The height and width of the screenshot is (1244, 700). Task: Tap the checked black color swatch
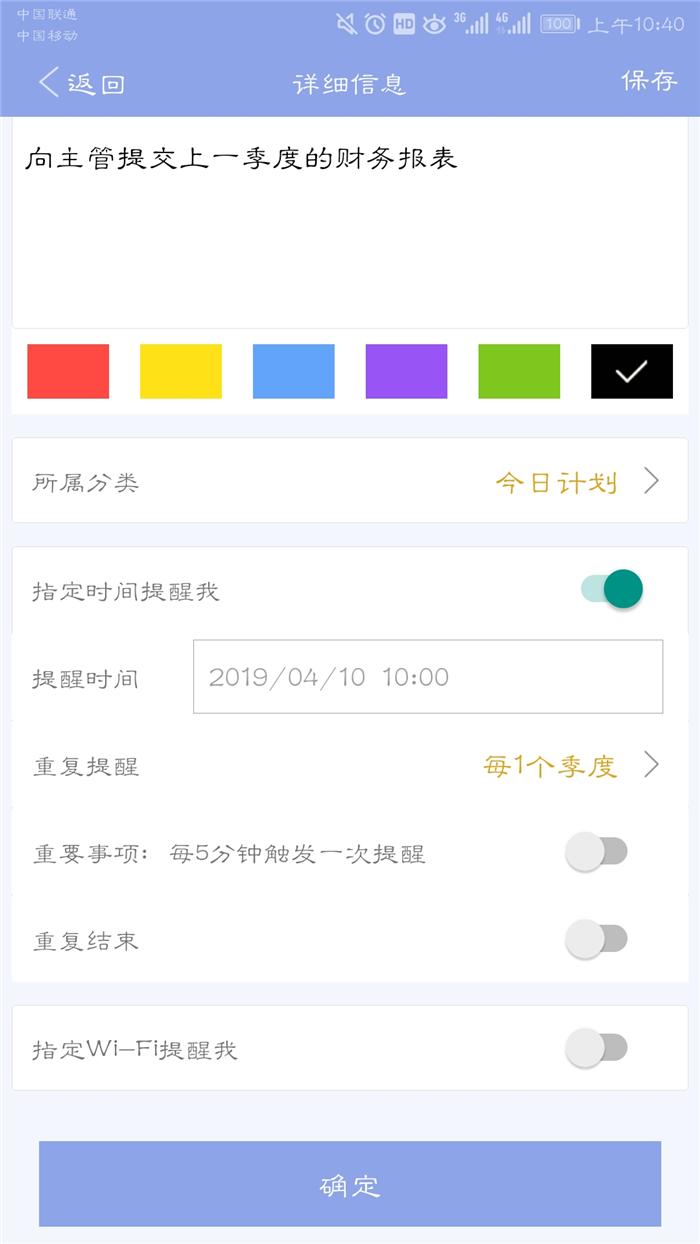[x=632, y=372]
